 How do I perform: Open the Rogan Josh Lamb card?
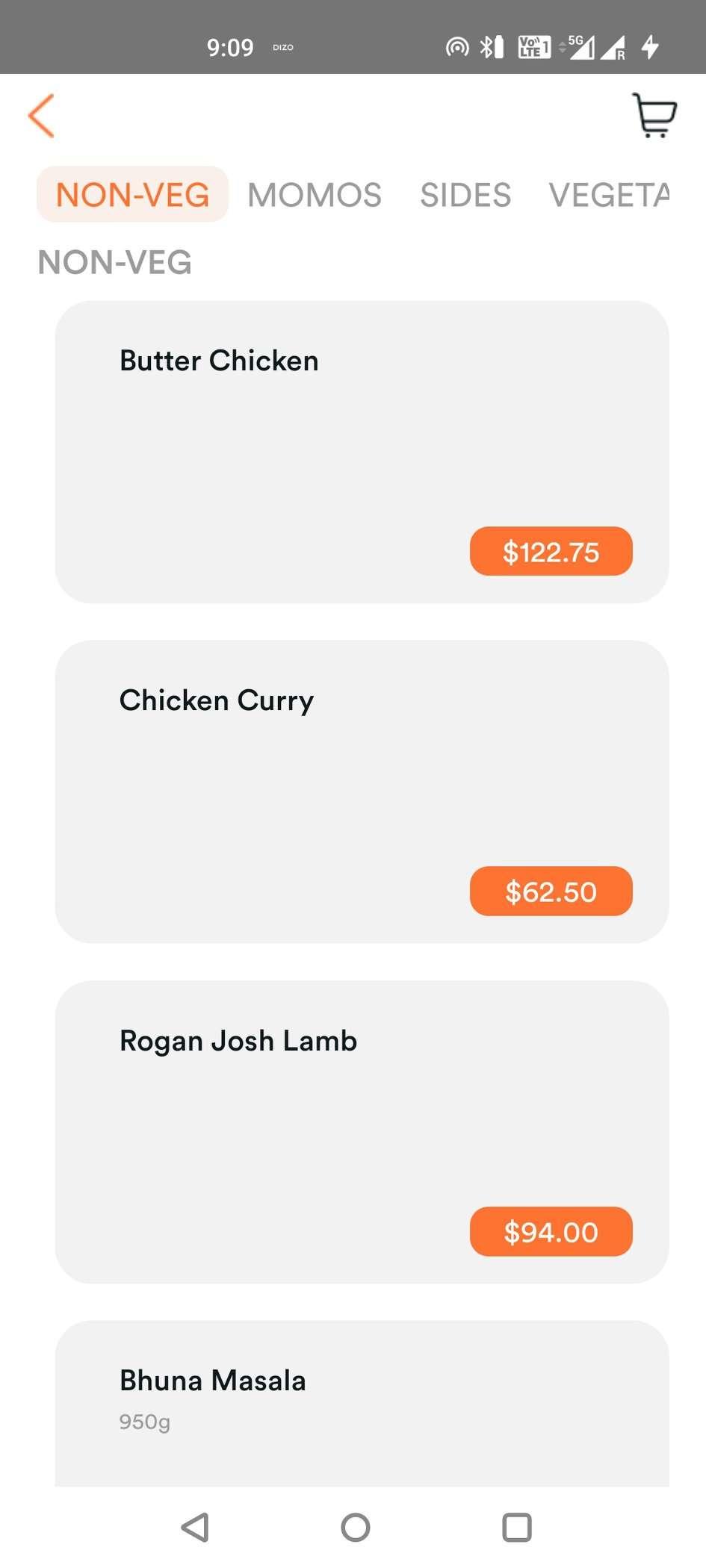[x=362, y=1132]
